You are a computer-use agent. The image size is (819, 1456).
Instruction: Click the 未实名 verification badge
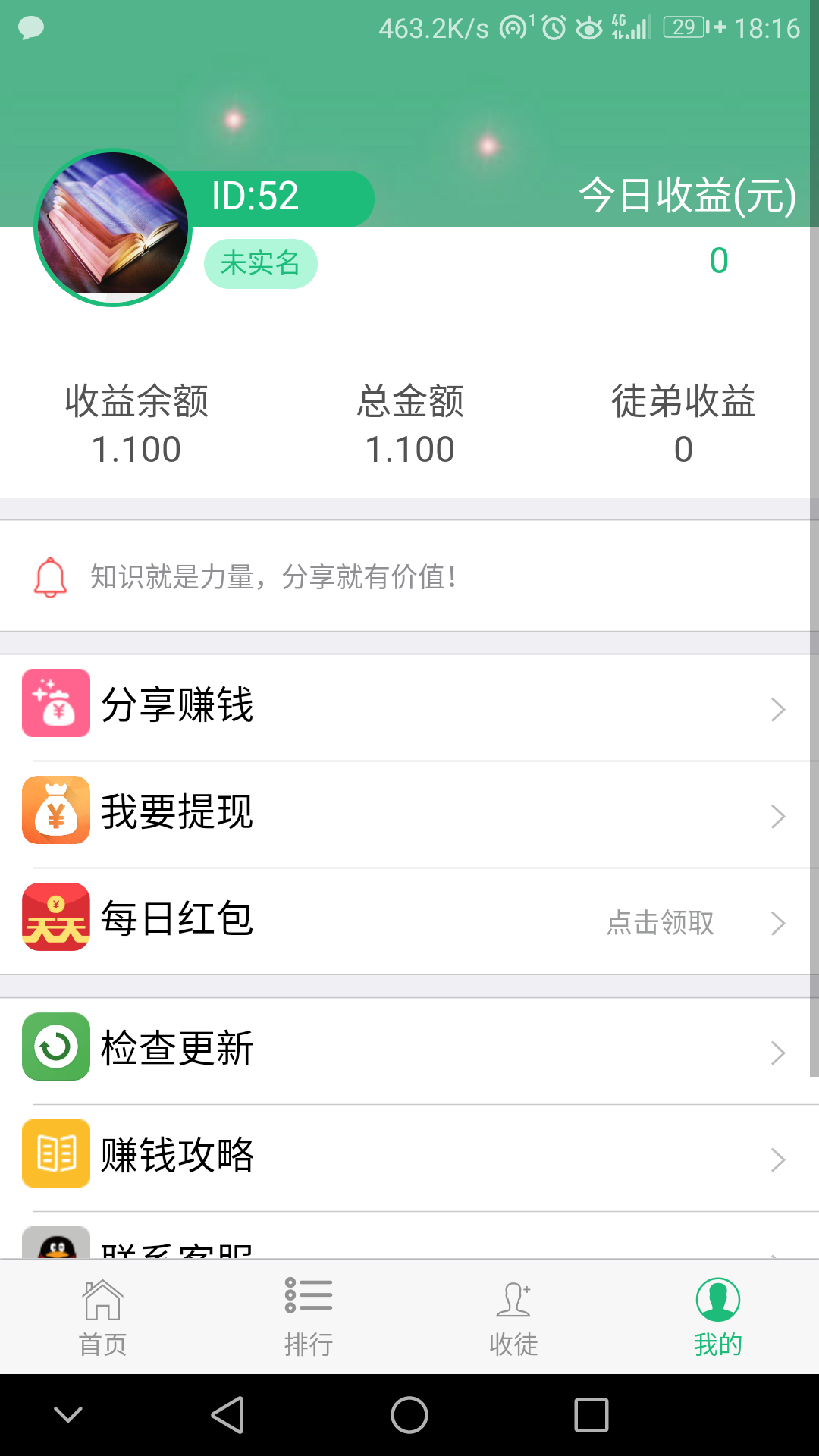click(x=259, y=262)
